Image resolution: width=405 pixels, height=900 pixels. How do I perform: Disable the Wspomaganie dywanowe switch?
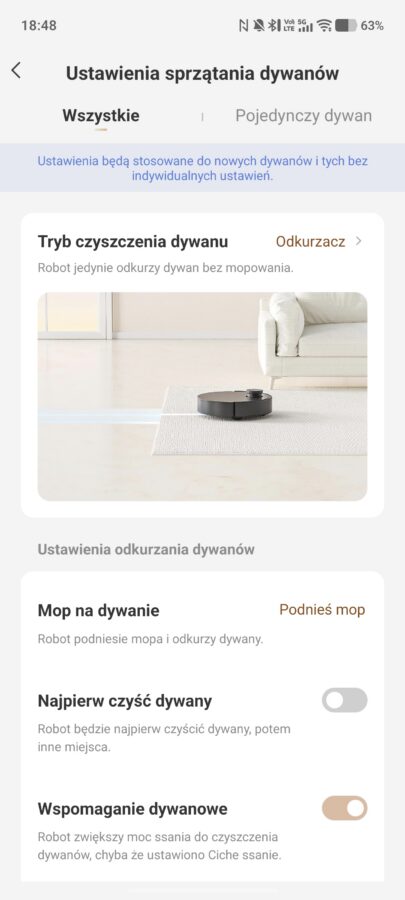pos(344,808)
